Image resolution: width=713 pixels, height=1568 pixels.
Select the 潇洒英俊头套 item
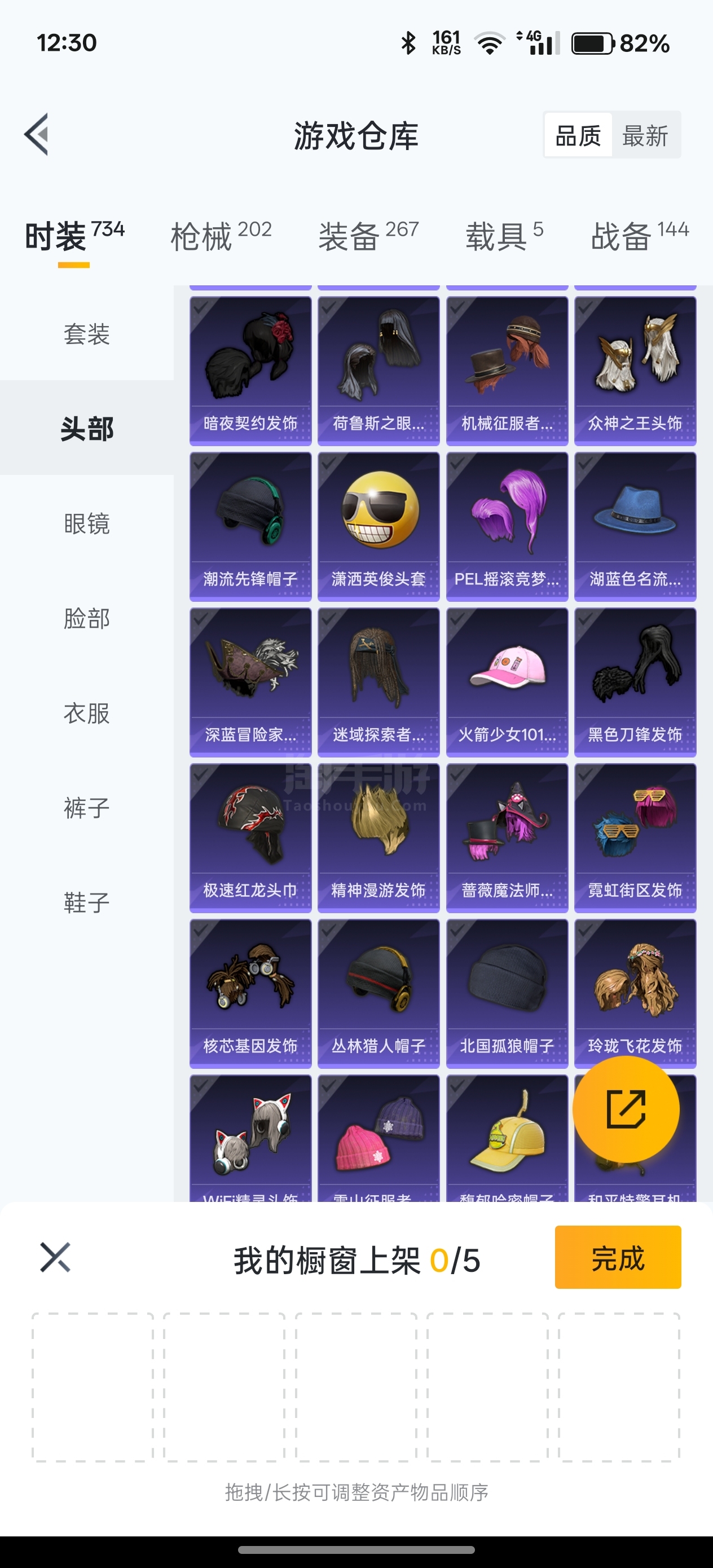[378, 527]
